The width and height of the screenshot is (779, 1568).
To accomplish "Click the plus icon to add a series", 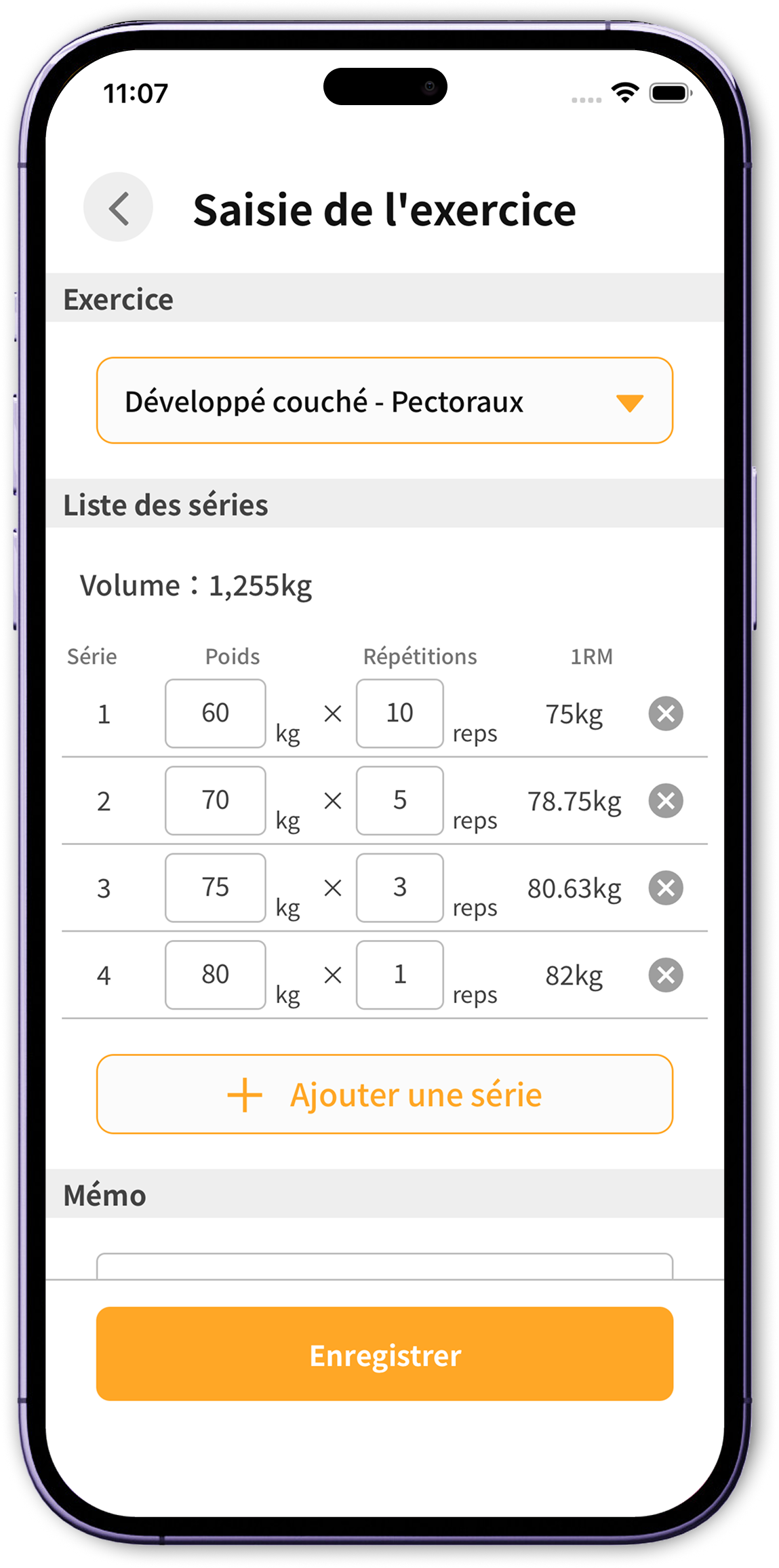I will (x=244, y=1094).
